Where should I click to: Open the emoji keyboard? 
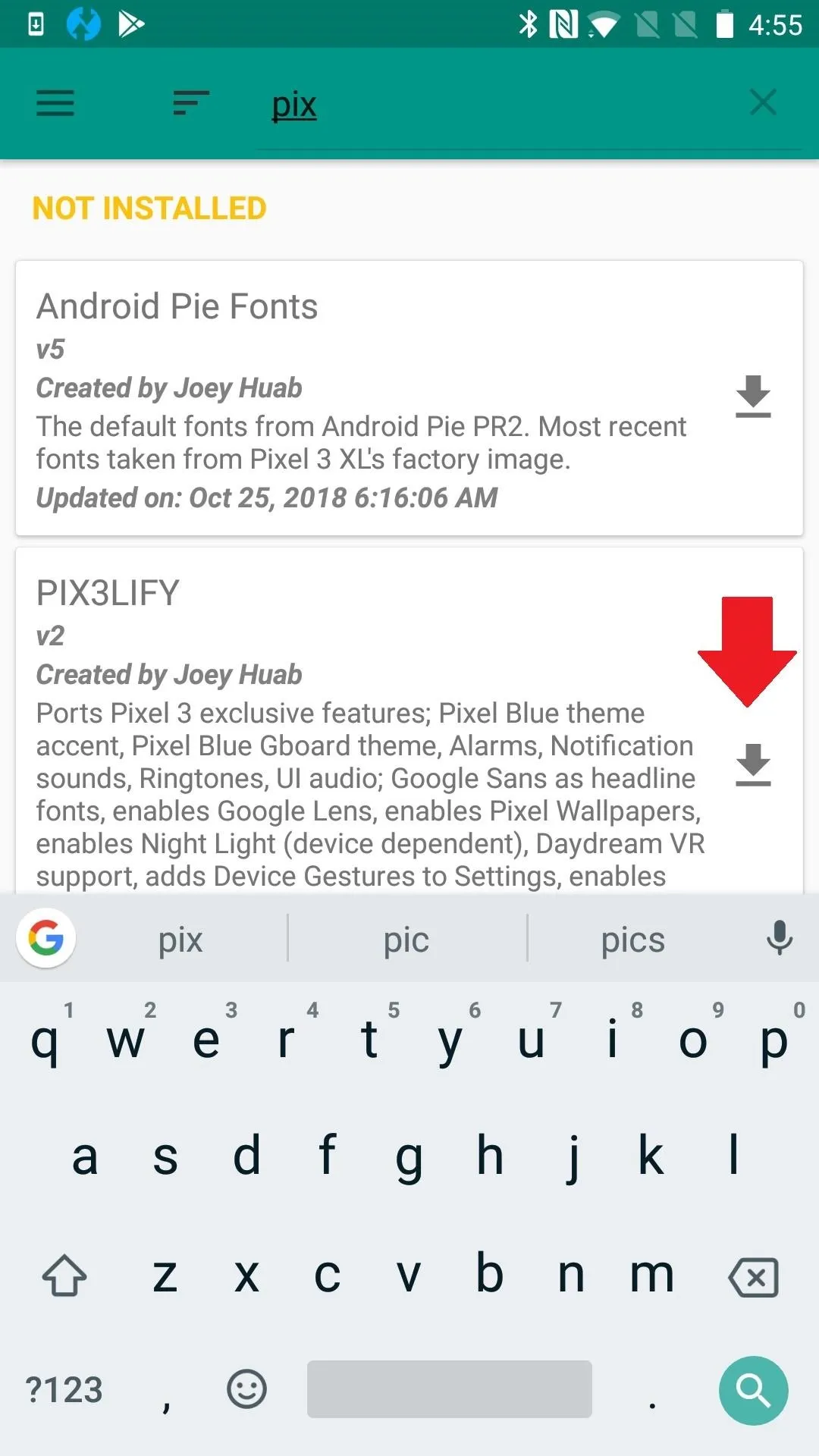click(246, 1389)
